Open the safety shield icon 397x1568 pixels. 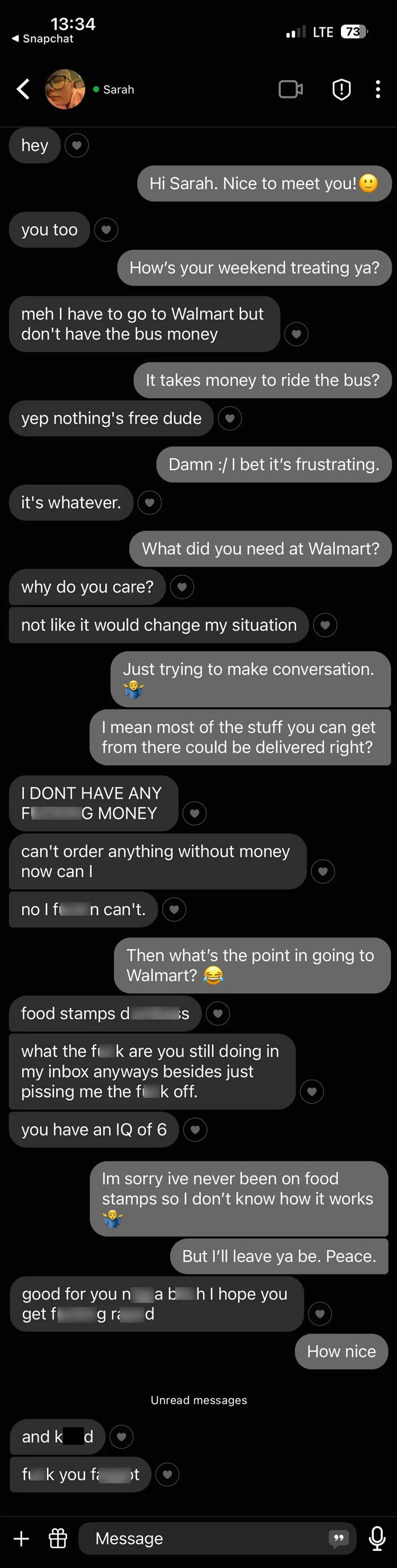click(341, 90)
